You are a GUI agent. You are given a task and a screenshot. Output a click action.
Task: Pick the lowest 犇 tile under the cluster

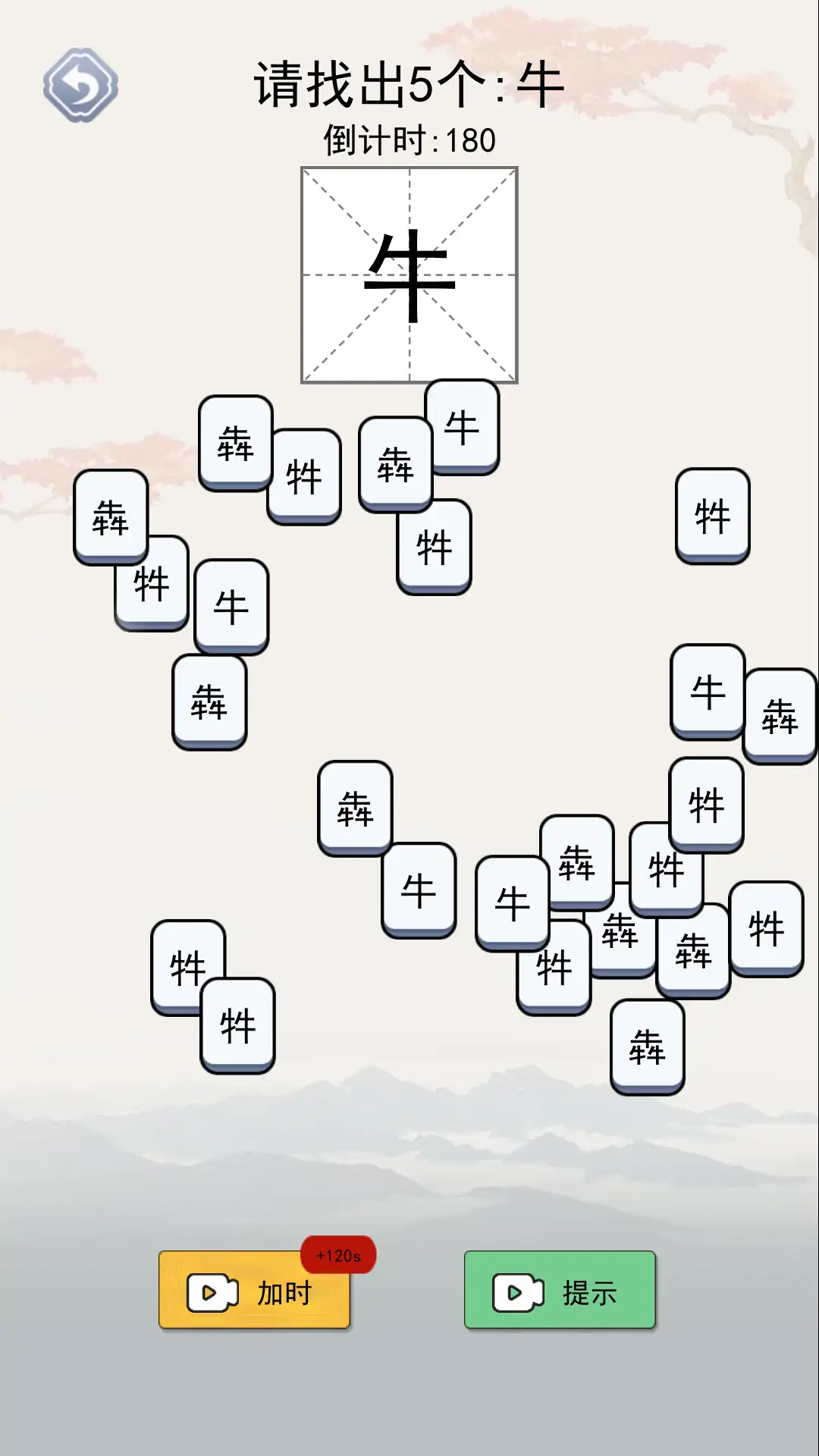(647, 1046)
